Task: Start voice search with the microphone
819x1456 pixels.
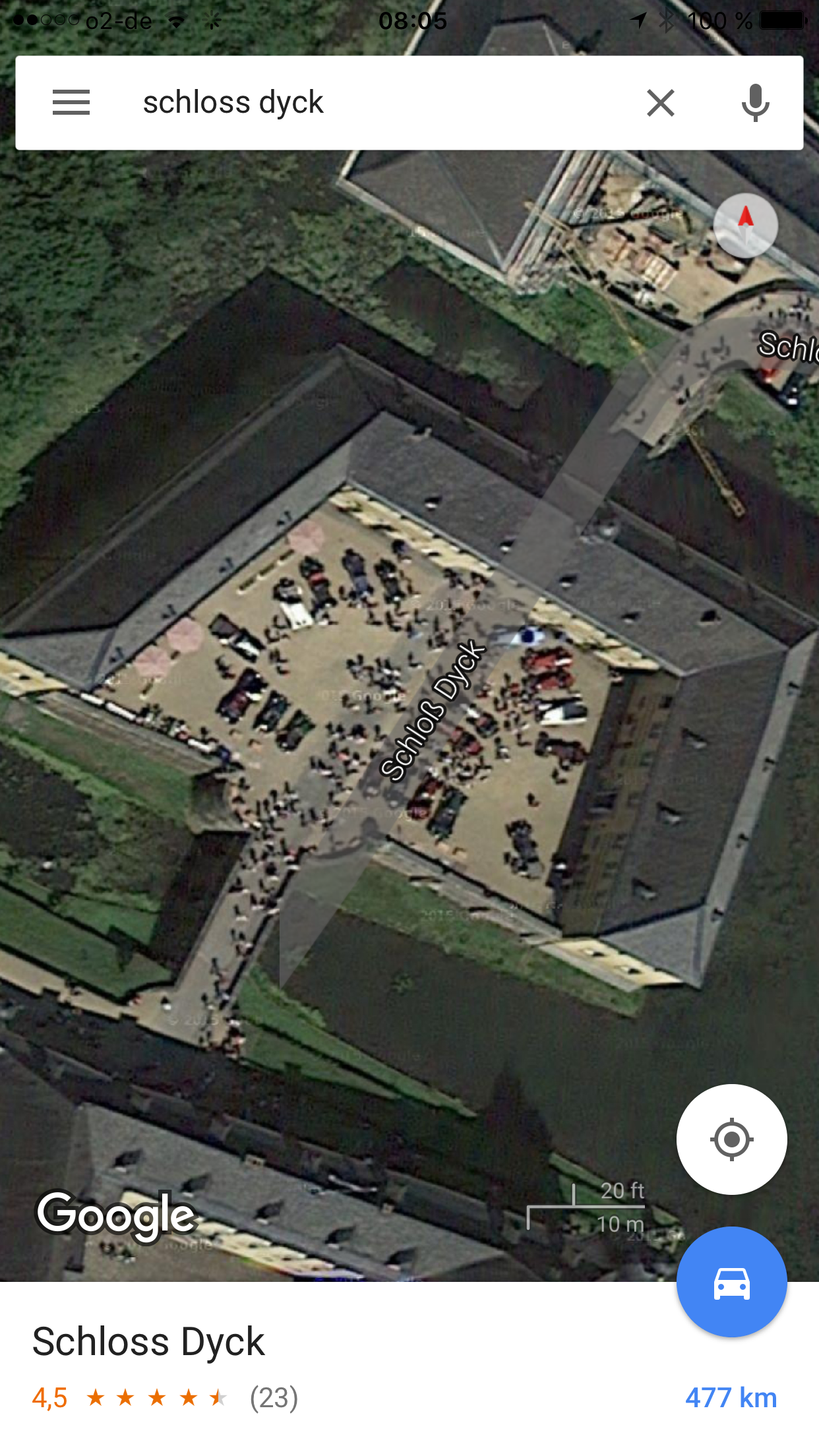Action: tap(755, 103)
